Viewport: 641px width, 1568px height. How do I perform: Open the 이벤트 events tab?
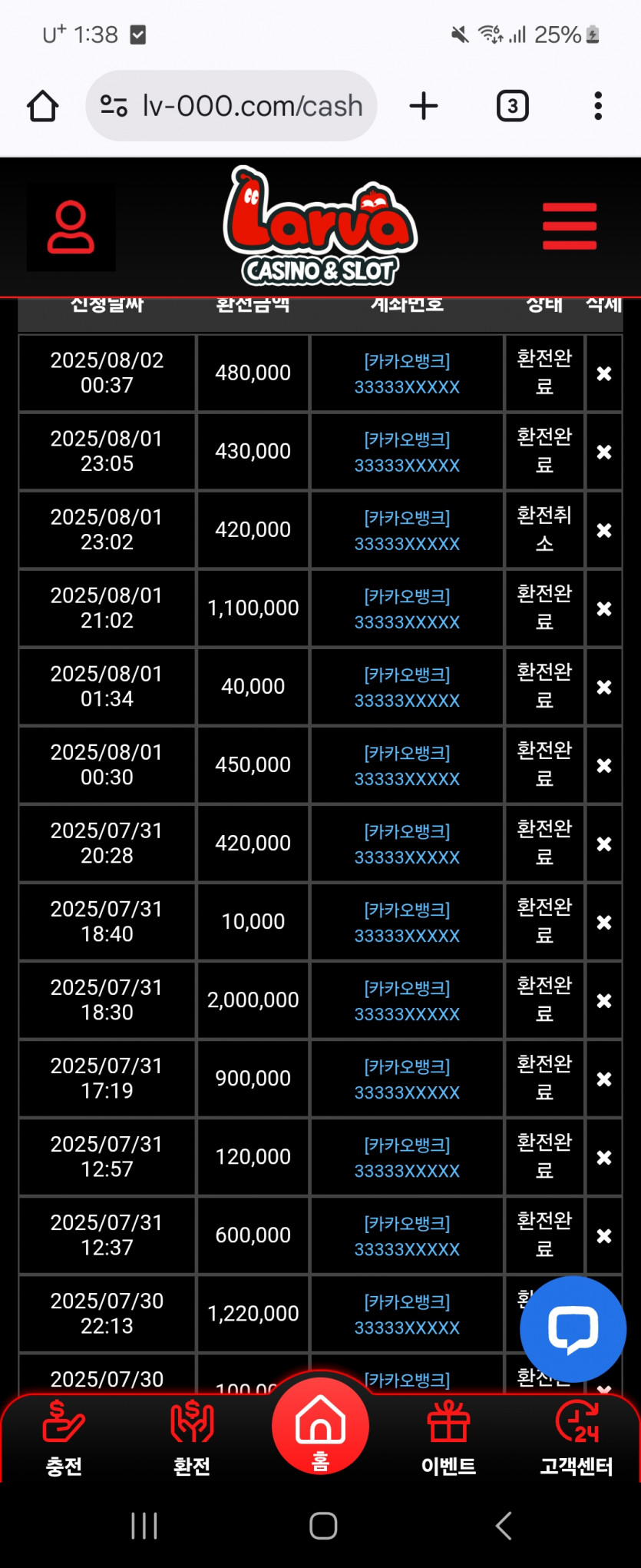(448, 1438)
